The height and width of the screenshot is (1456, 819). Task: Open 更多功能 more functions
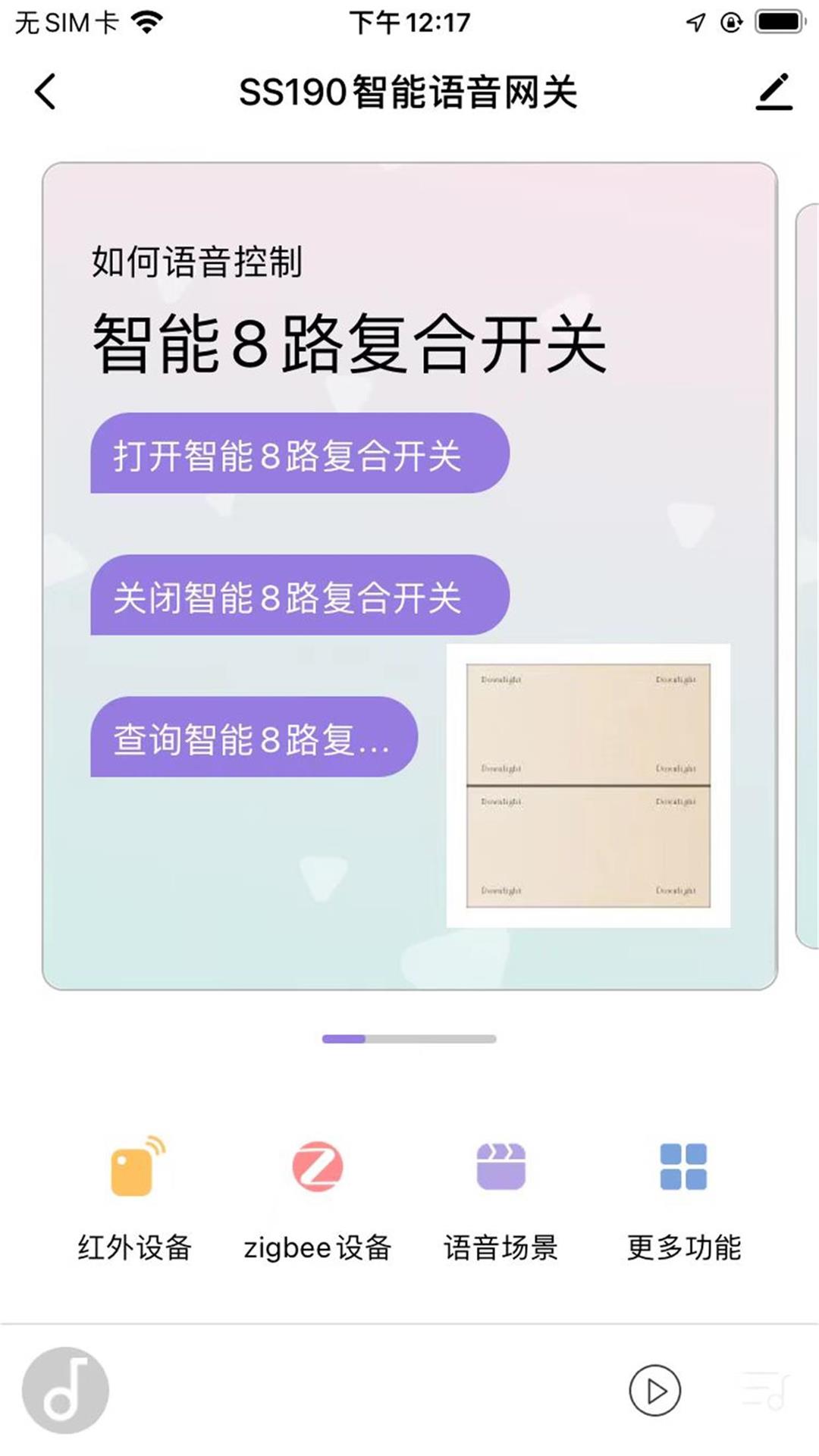(x=684, y=1200)
